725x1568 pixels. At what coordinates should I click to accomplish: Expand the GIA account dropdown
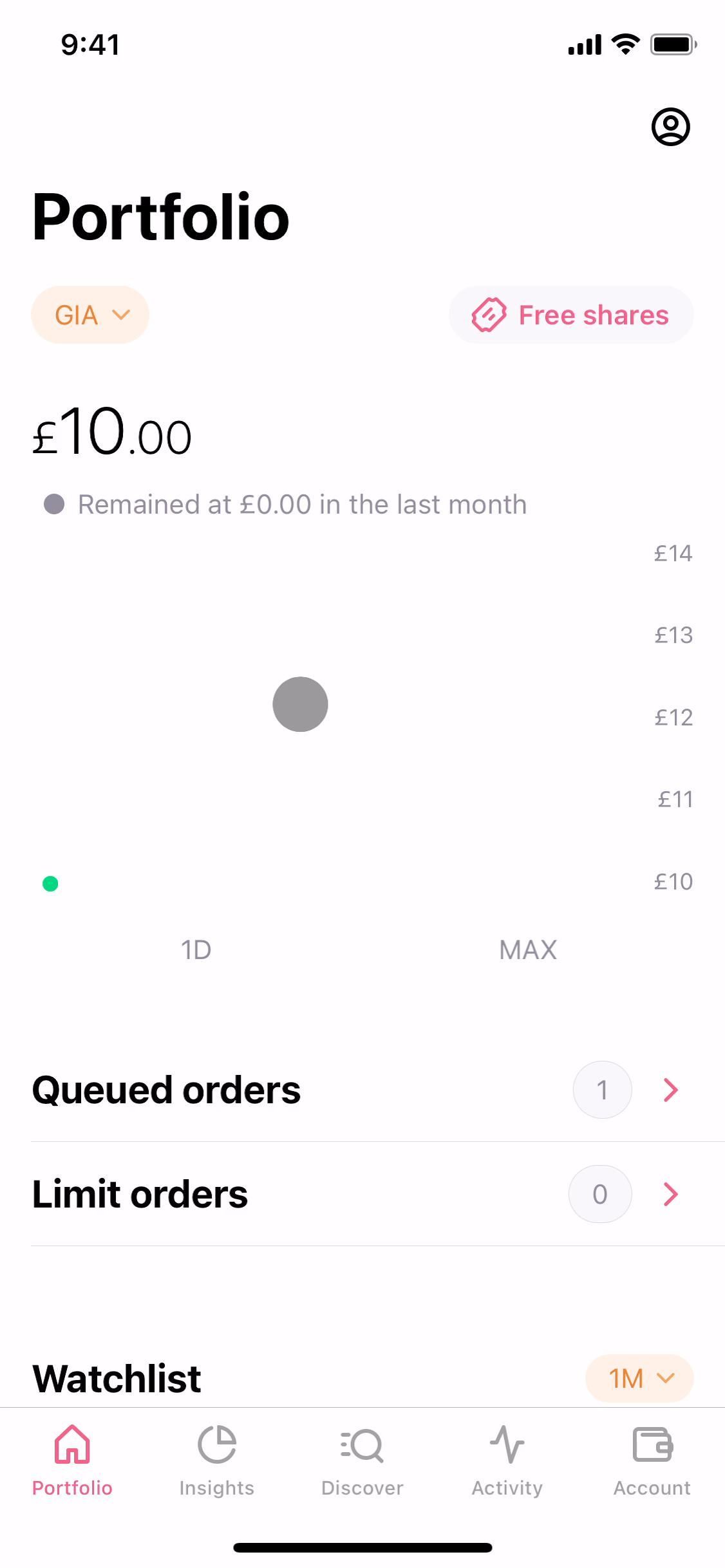tap(90, 315)
